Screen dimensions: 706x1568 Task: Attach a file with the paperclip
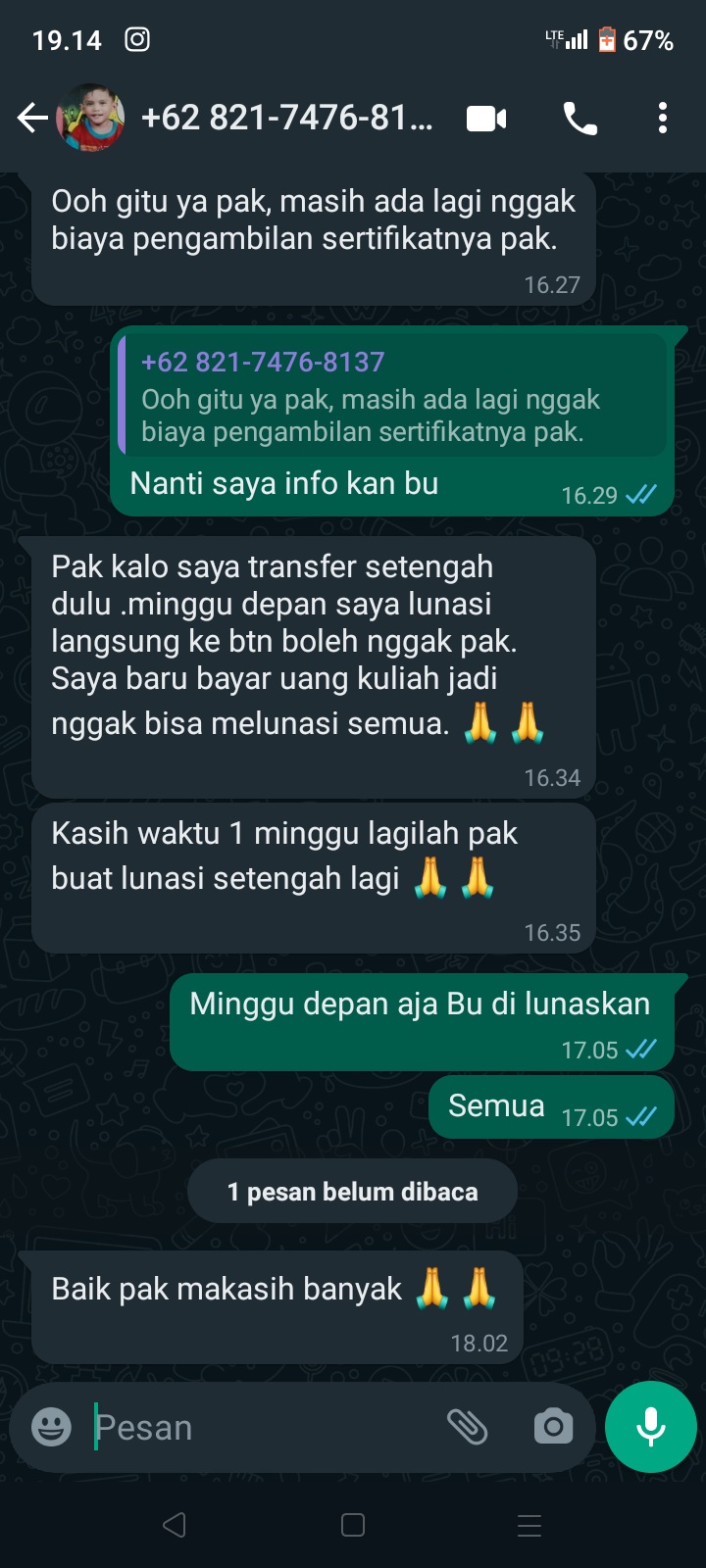[468, 1427]
